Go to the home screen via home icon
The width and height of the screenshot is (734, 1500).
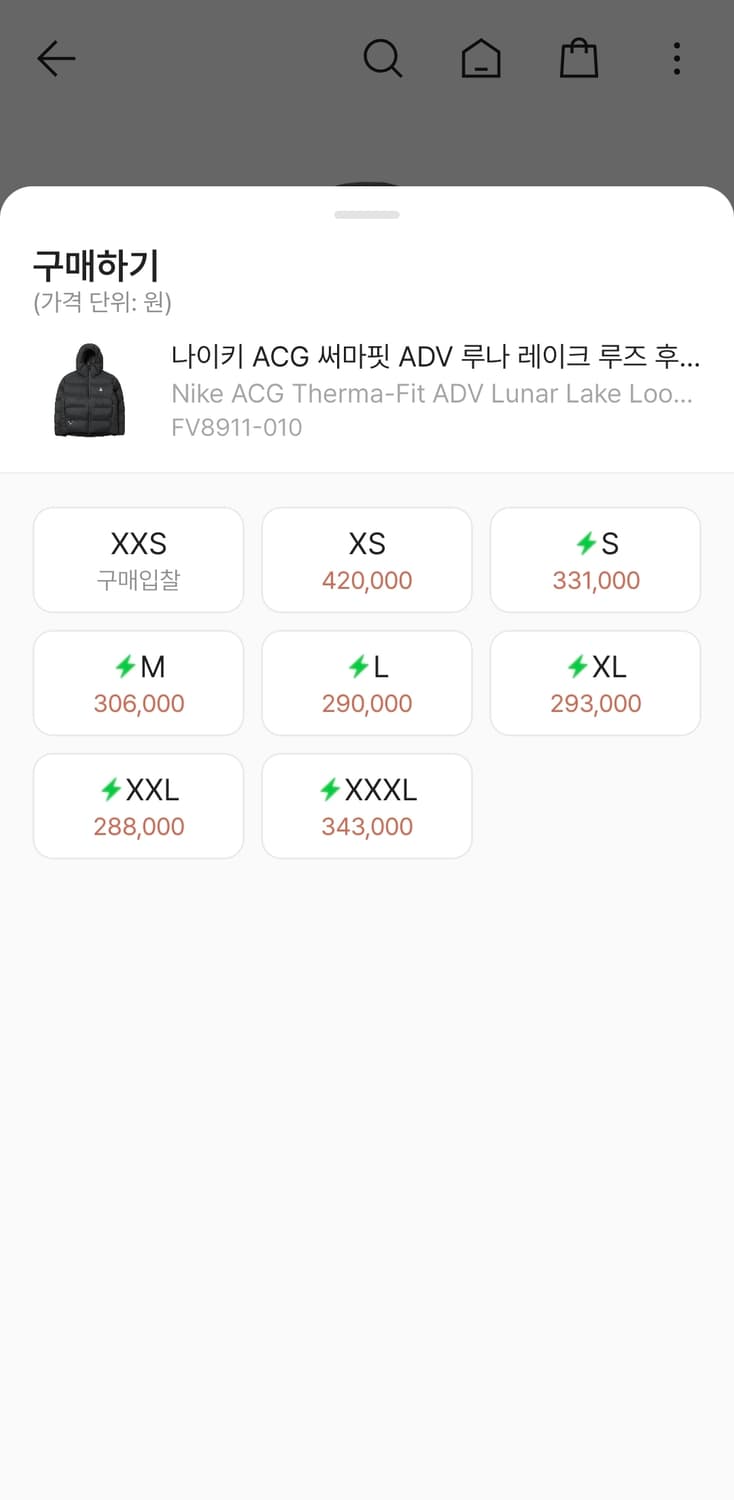(x=481, y=58)
